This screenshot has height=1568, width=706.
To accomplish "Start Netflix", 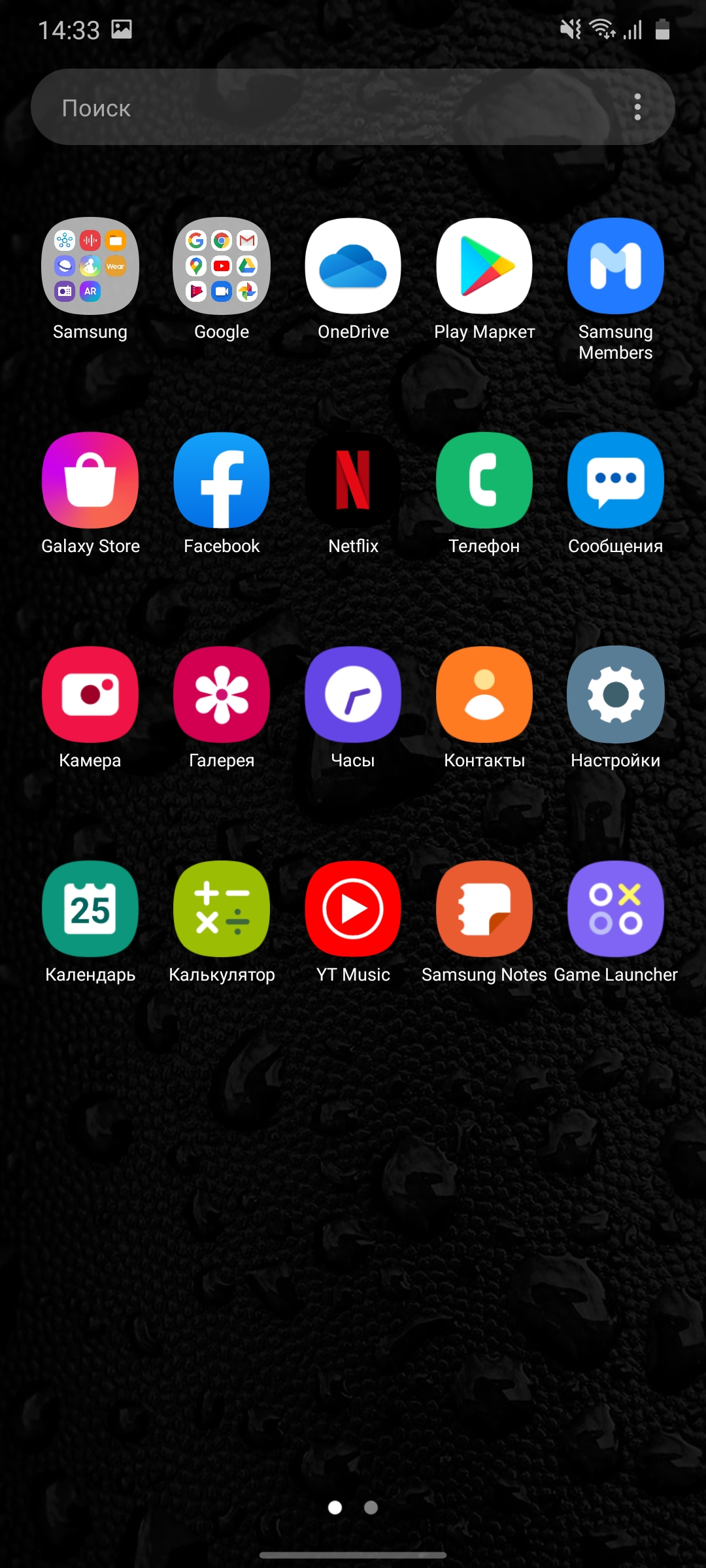I will tap(353, 480).
